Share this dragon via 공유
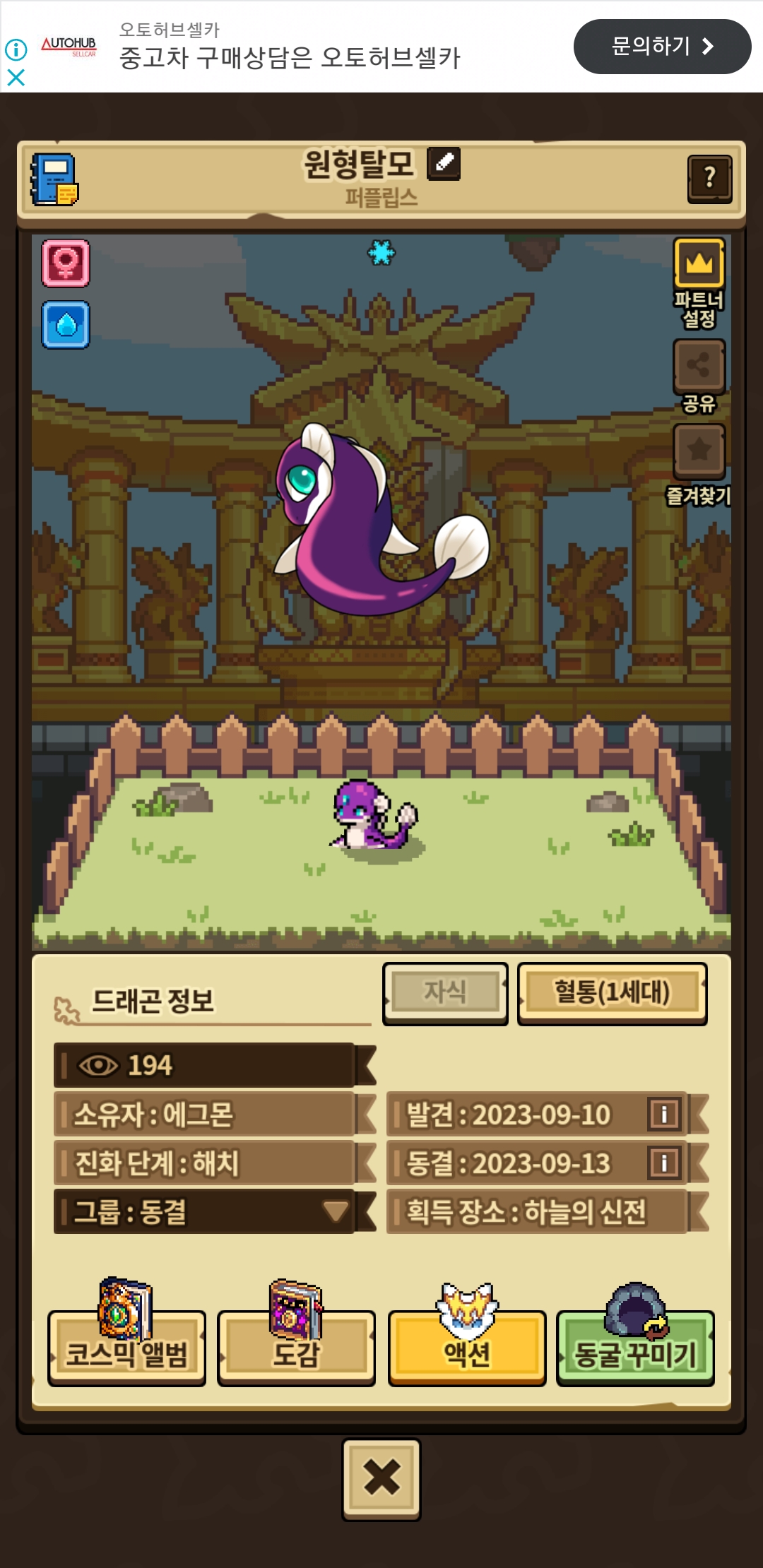Screen dimensions: 763x1568 (699, 366)
